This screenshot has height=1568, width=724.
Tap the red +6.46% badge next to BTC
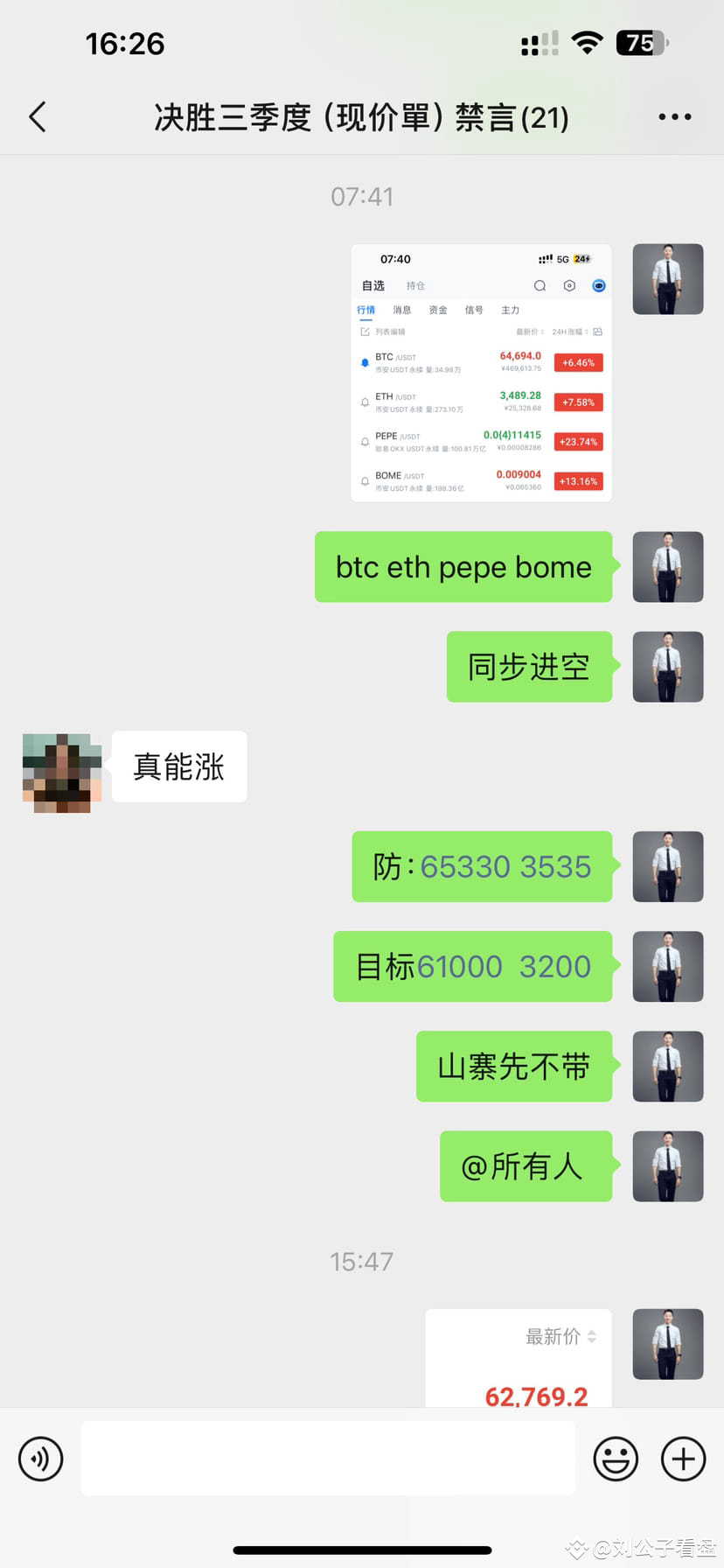point(578,362)
